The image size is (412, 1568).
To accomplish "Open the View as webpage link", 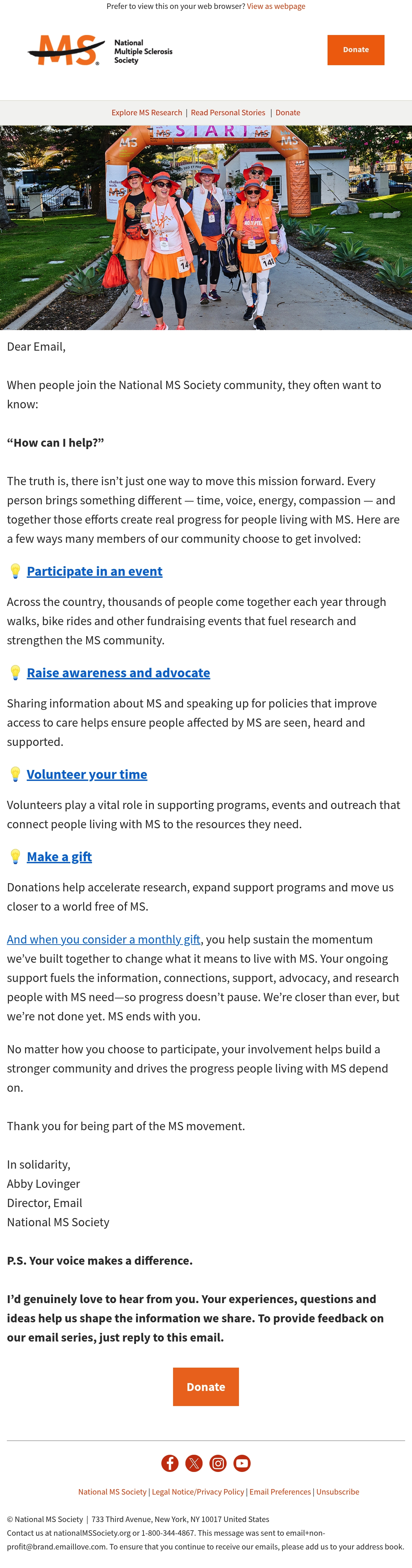I will pos(275,7).
